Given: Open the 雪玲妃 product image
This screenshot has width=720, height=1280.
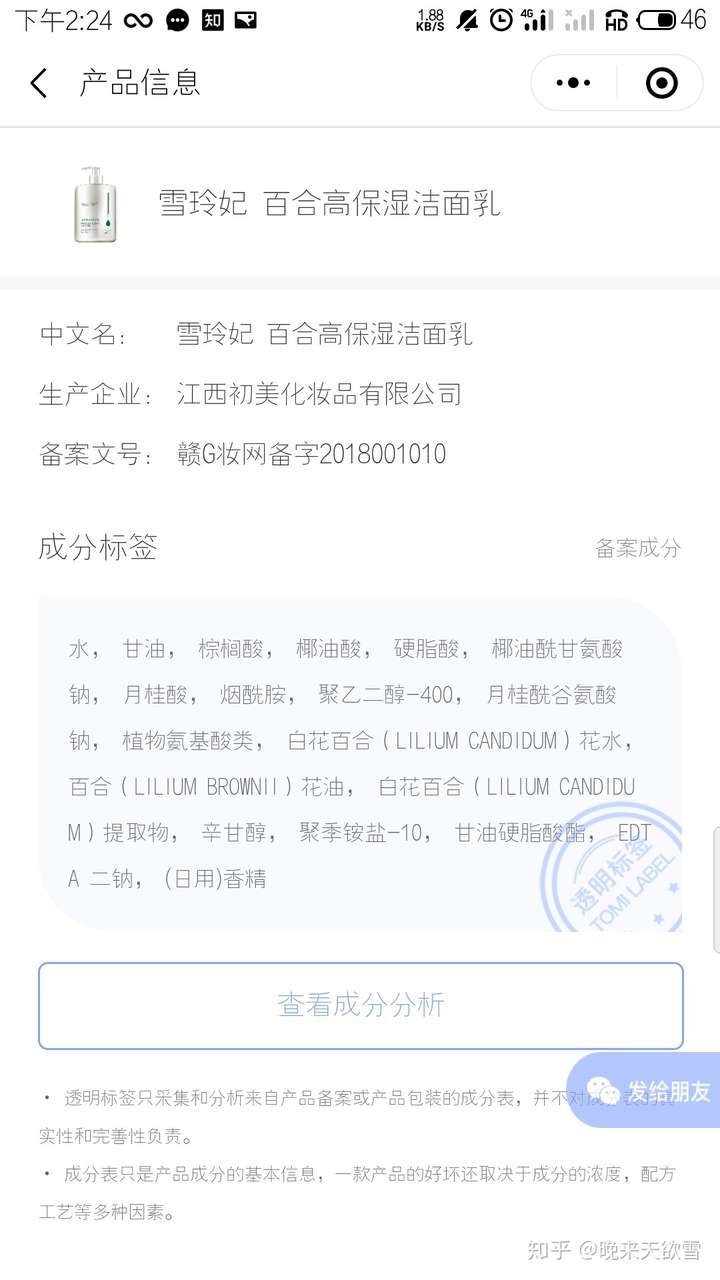Looking at the screenshot, I should pos(94,204).
